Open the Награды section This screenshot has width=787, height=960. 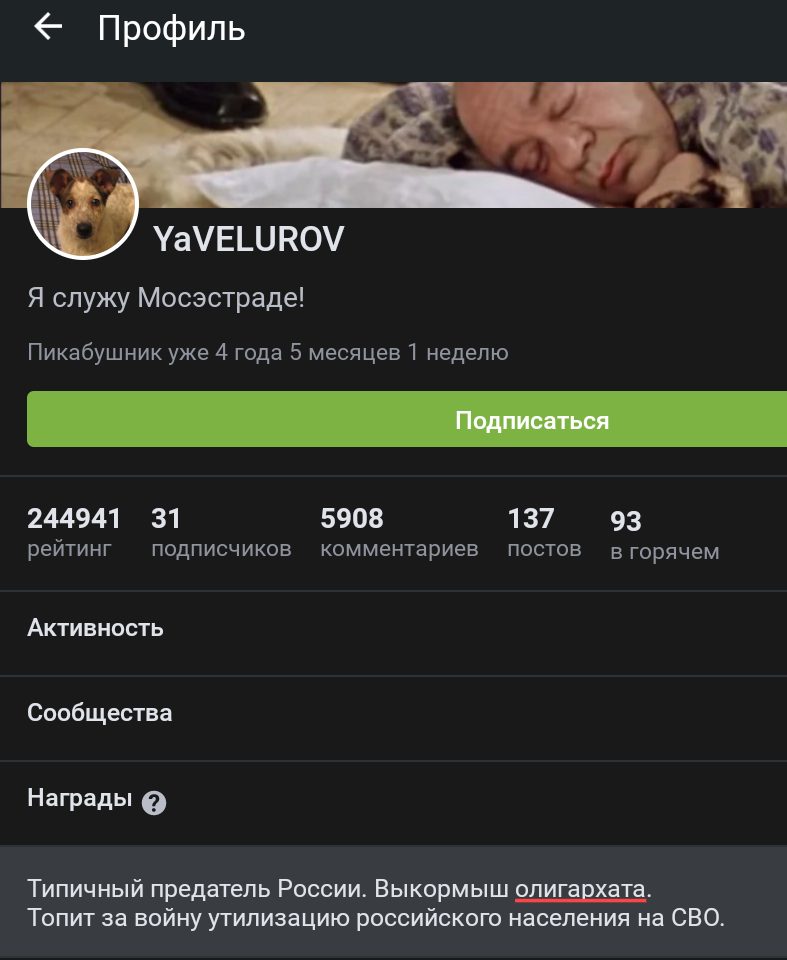[79, 798]
